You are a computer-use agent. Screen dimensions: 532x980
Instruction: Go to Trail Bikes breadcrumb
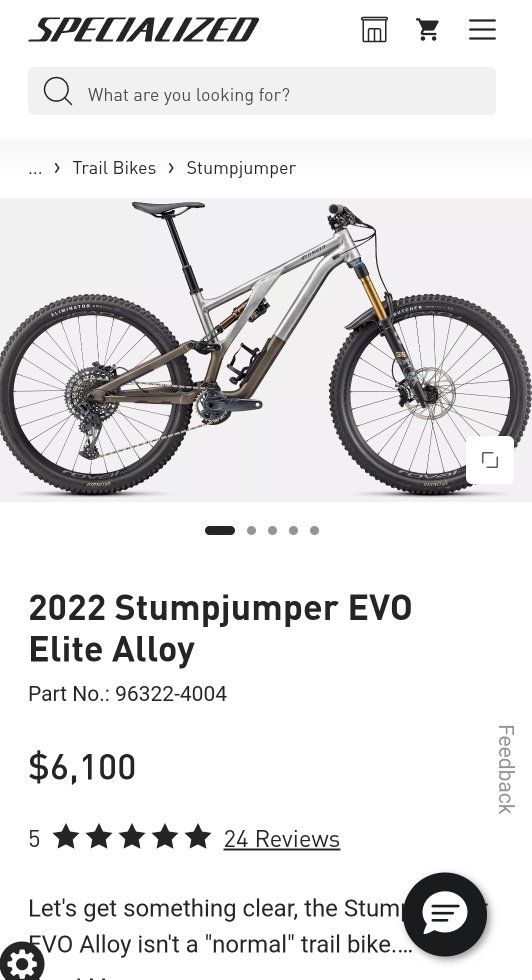coord(114,168)
